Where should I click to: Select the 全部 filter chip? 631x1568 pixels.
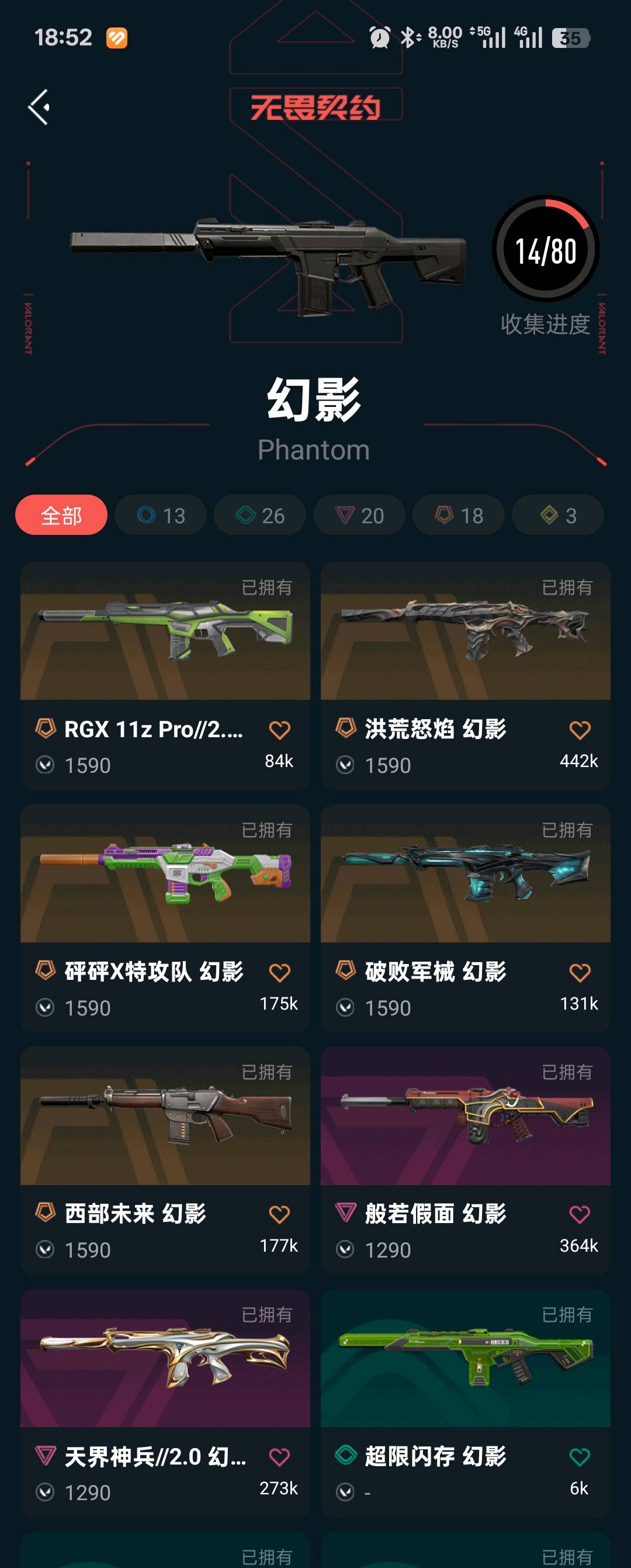(x=61, y=515)
